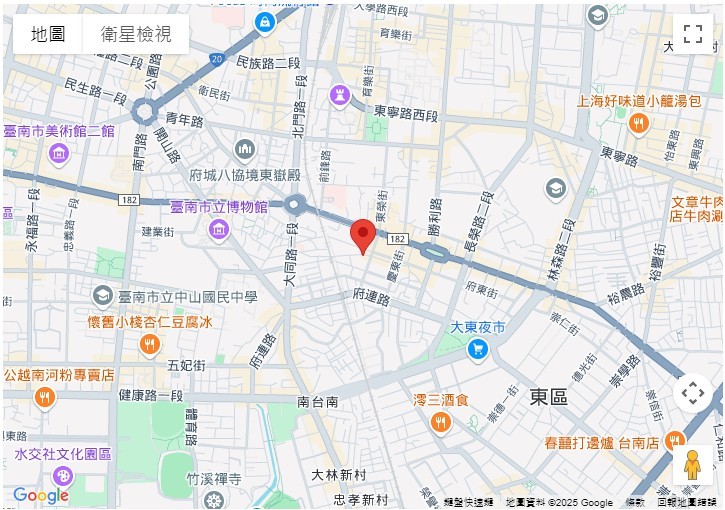
Task: Tap the red location pin
Action: (x=363, y=236)
